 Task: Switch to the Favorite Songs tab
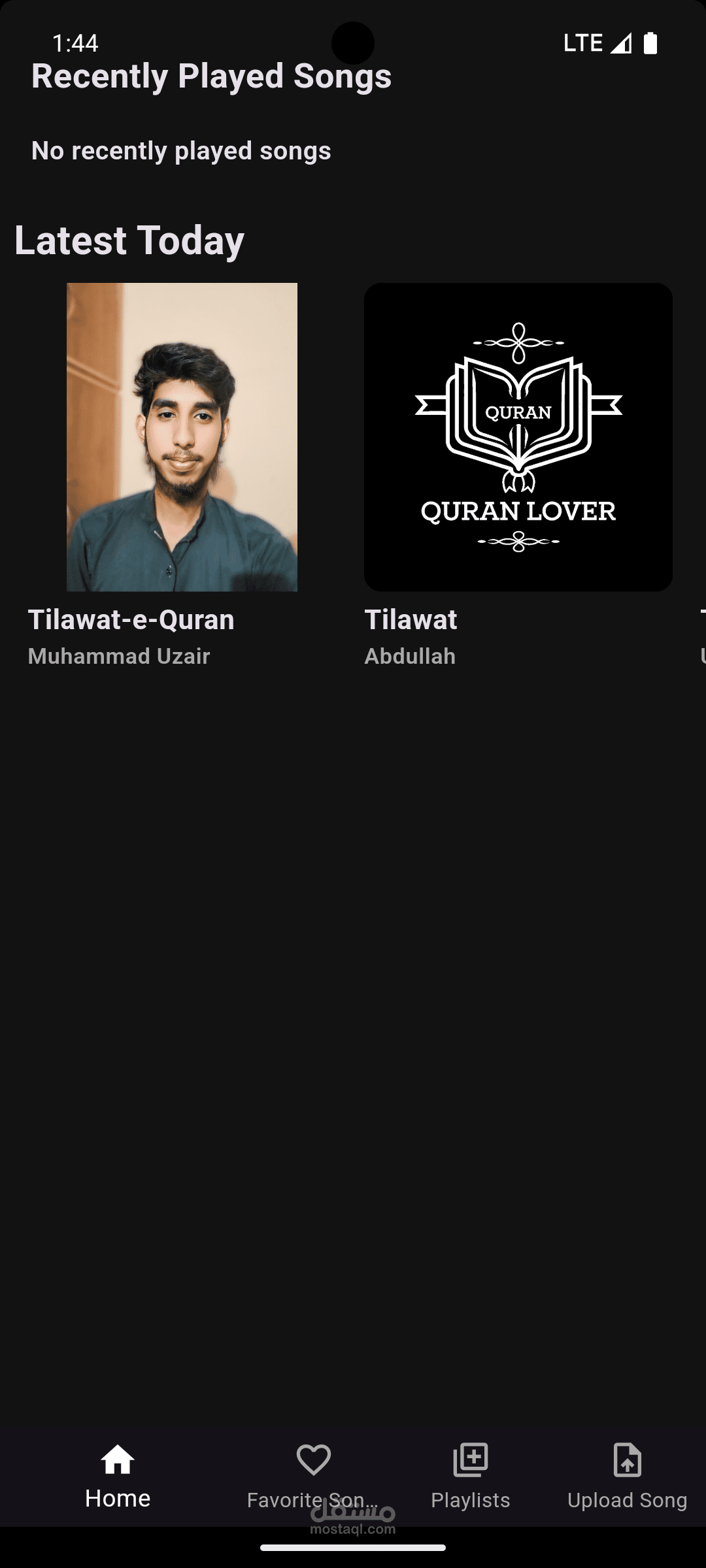314,1477
